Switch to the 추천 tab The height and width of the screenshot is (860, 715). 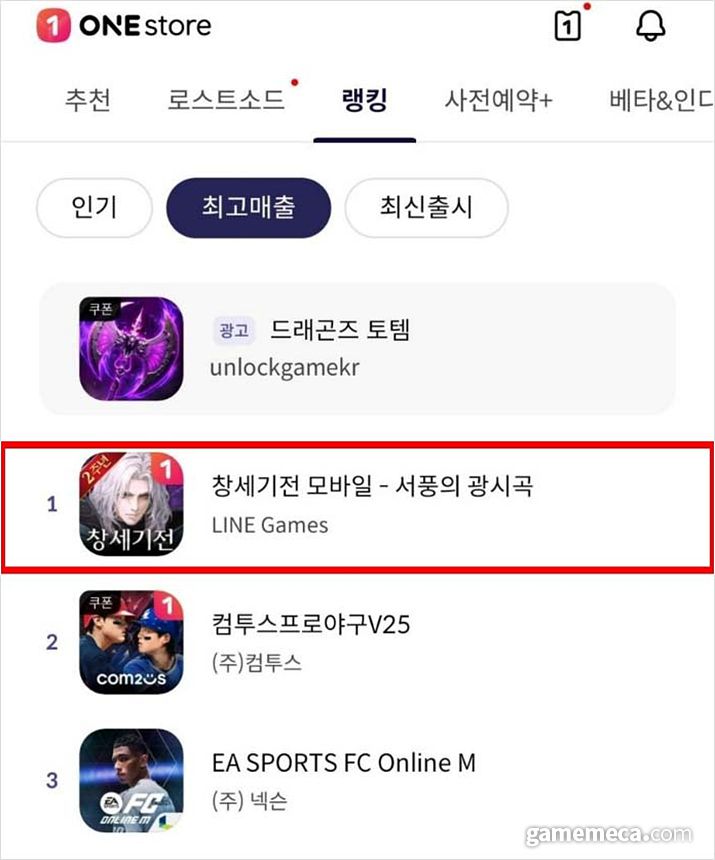tap(87, 100)
